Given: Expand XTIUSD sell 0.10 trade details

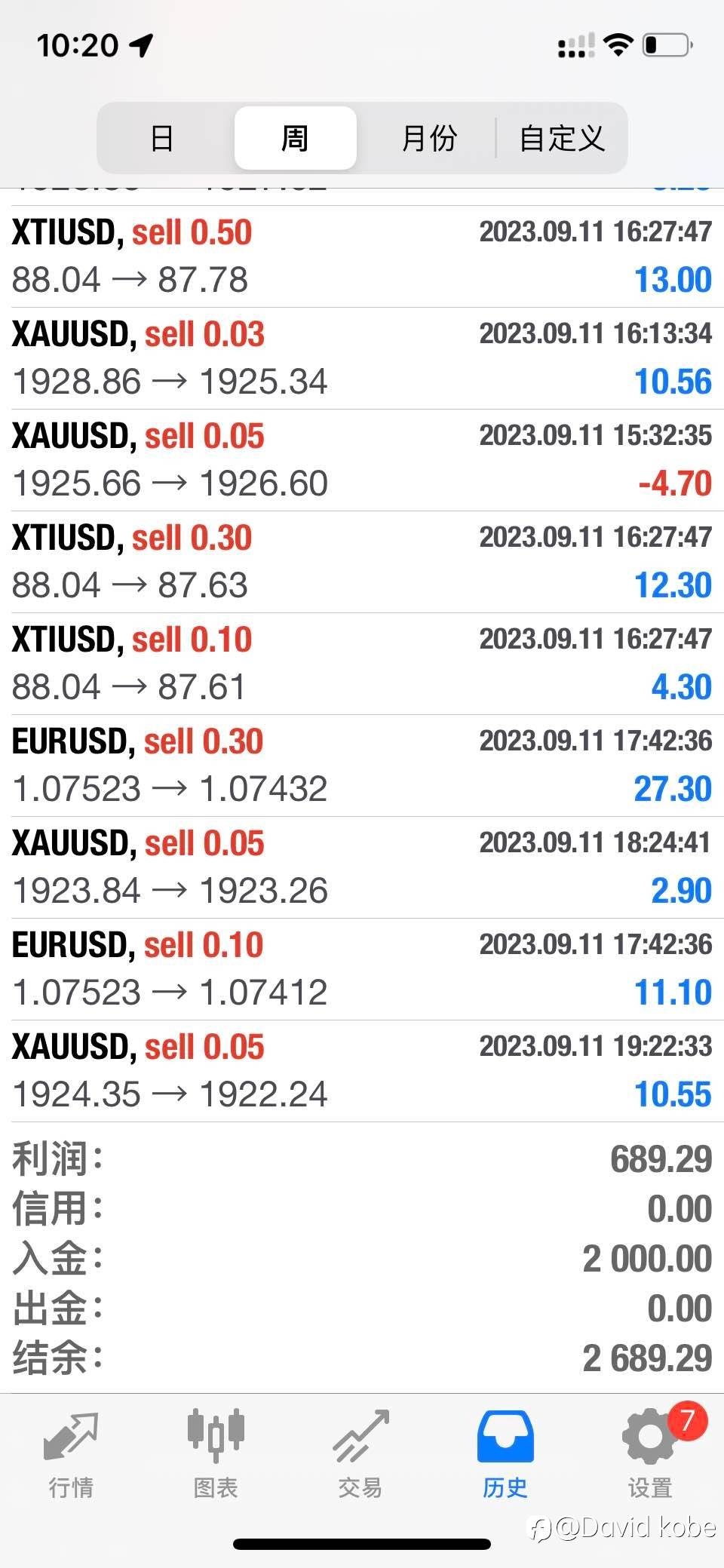Looking at the screenshot, I should (362, 664).
